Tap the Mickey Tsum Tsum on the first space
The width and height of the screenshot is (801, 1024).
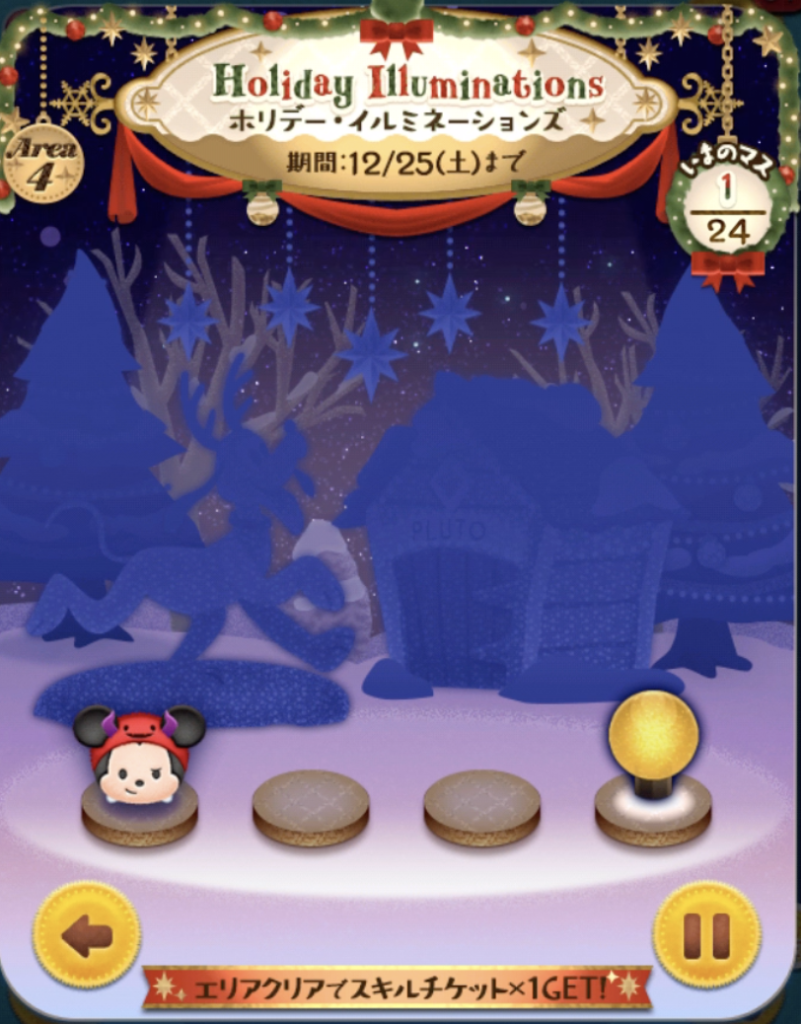[x=139, y=756]
